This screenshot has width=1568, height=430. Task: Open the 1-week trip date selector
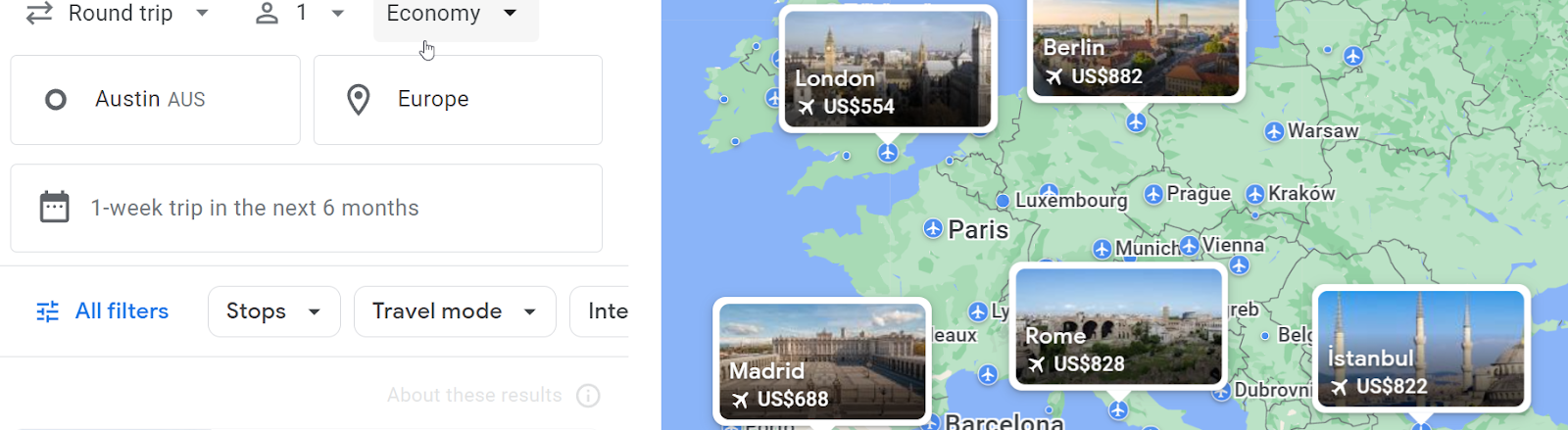306,209
